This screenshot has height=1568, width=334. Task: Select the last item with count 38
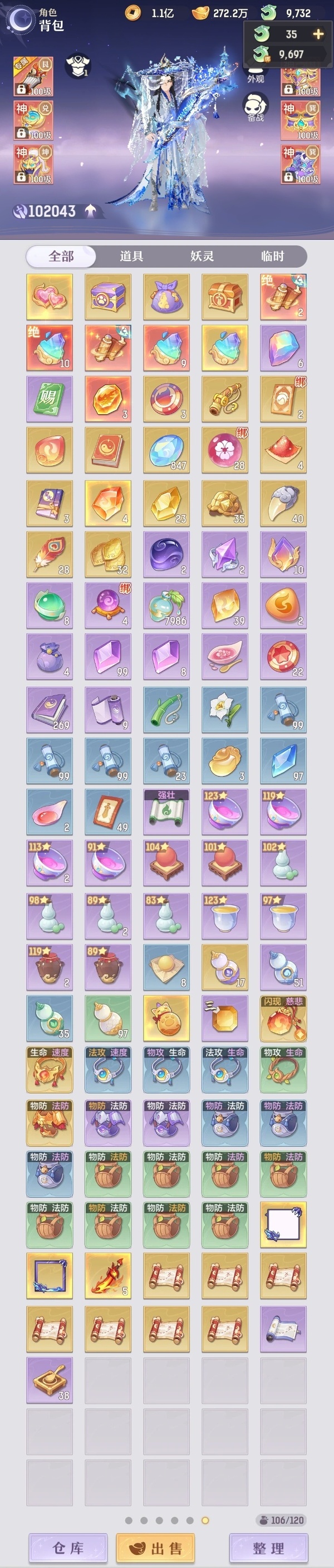pos(50,1380)
